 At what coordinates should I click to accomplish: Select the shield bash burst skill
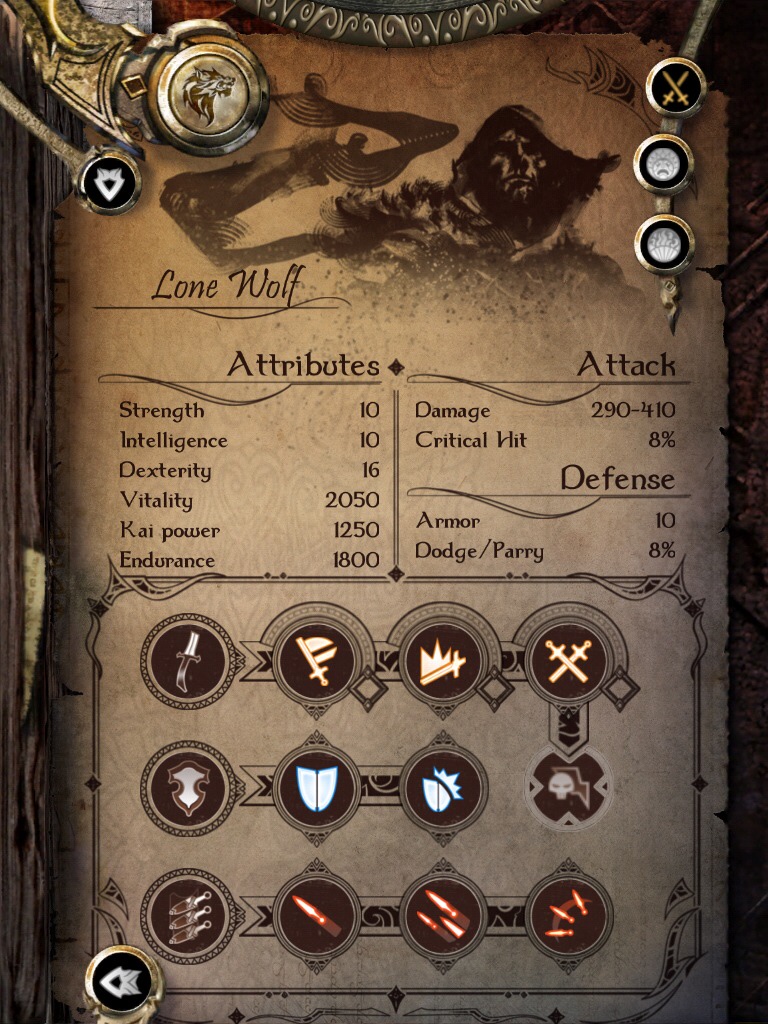click(442, 788)
